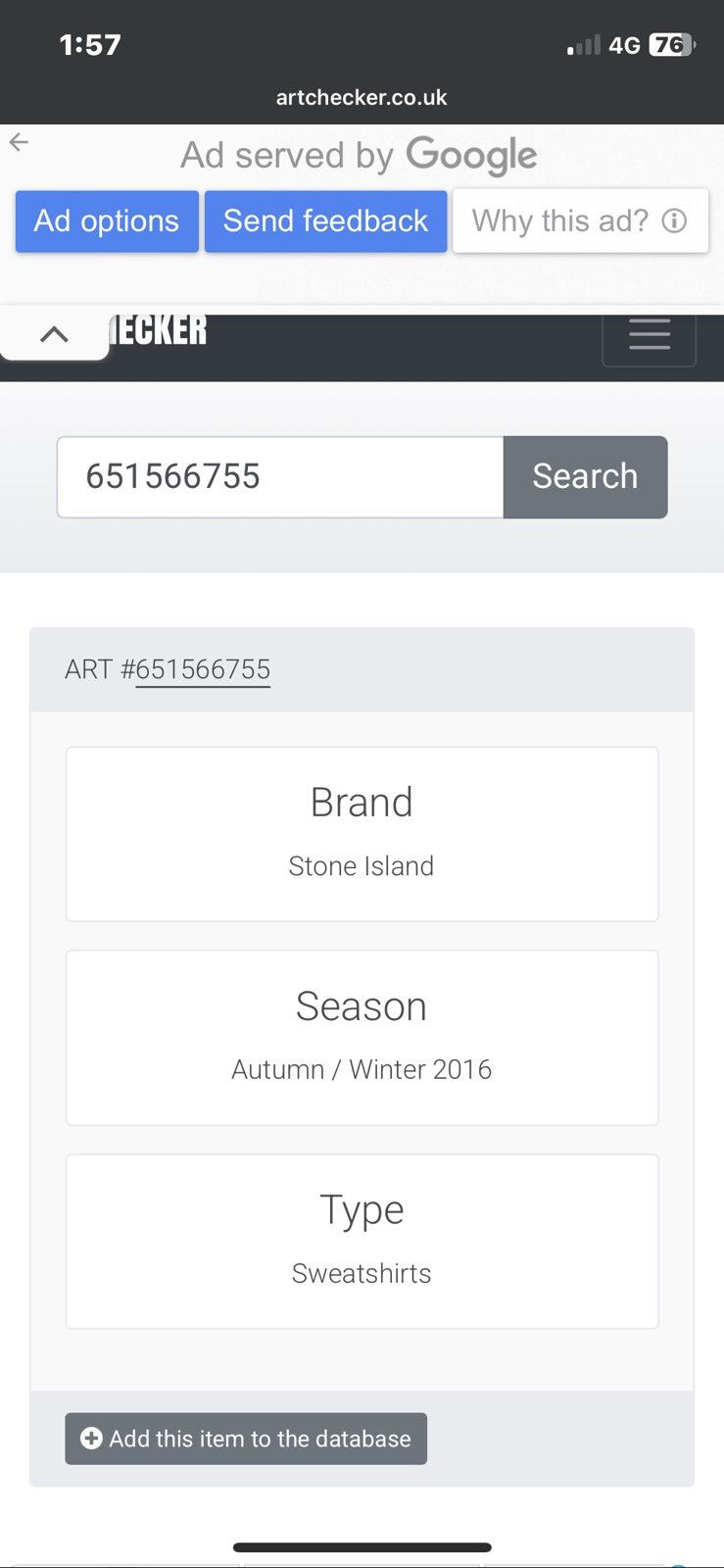The height and width of the screenshot is (1568, 724).
Task: Tap Why this ad?
Action: 580,221
